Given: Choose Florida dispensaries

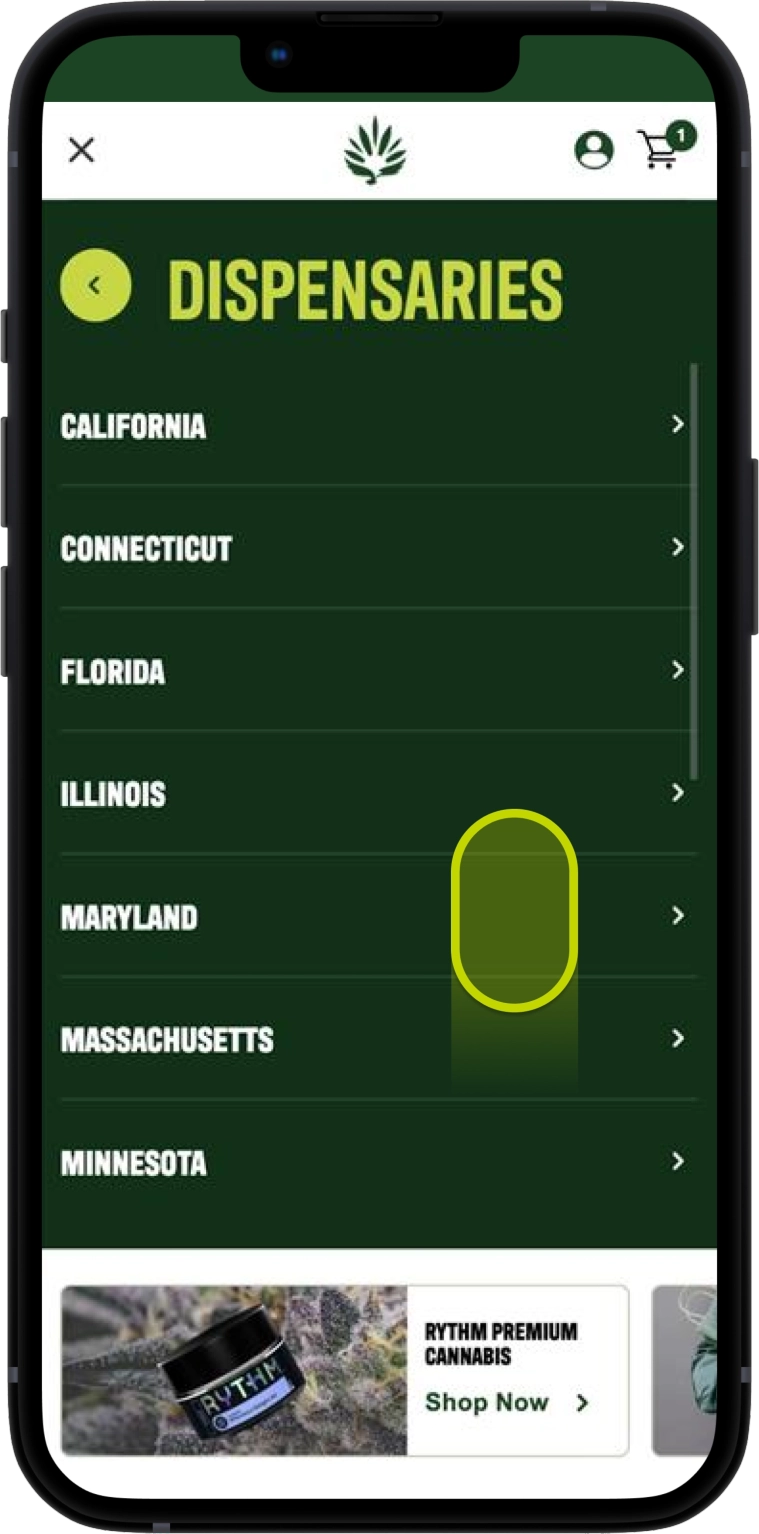Looking at the screenshot, I should [372, 671].
